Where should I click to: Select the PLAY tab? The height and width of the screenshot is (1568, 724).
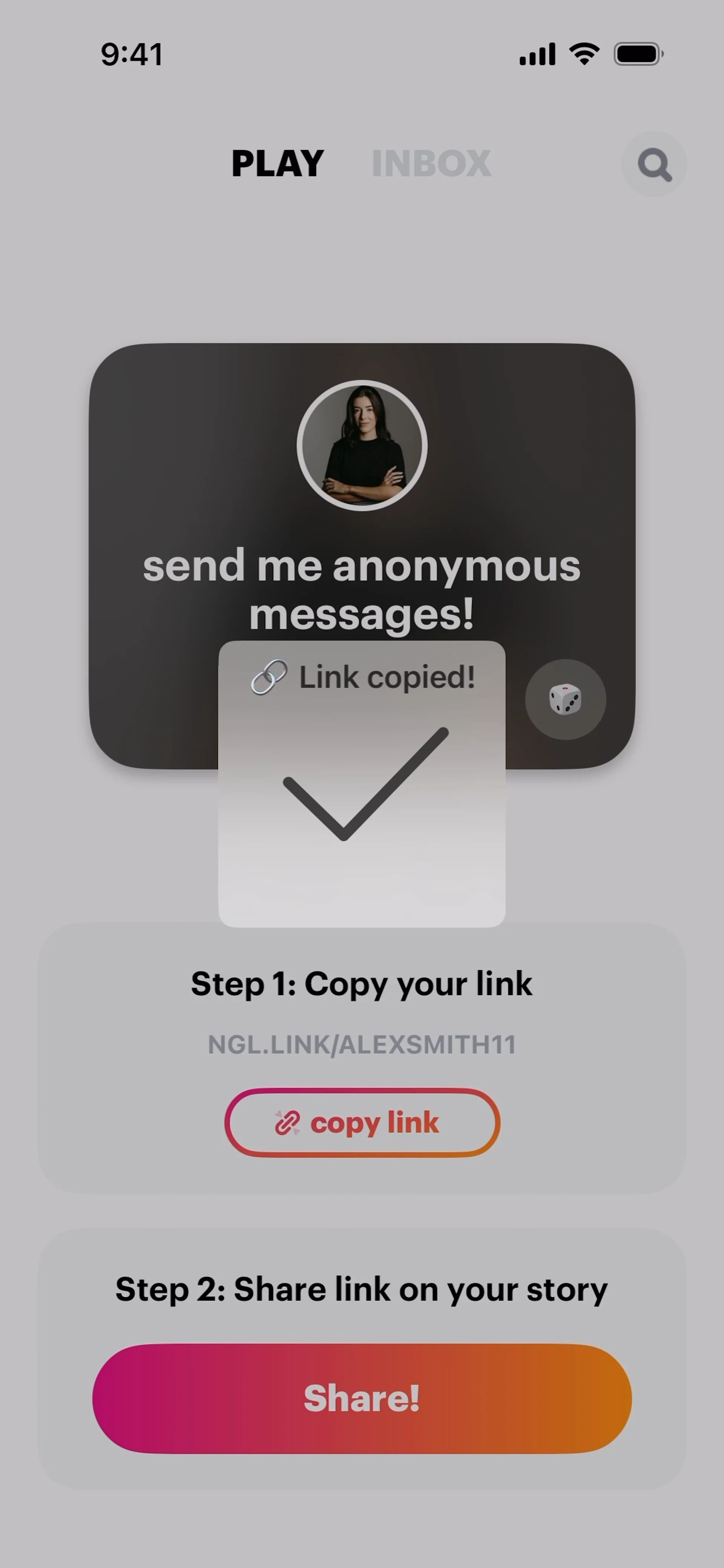pyautogui.click(x=278, y=163)
